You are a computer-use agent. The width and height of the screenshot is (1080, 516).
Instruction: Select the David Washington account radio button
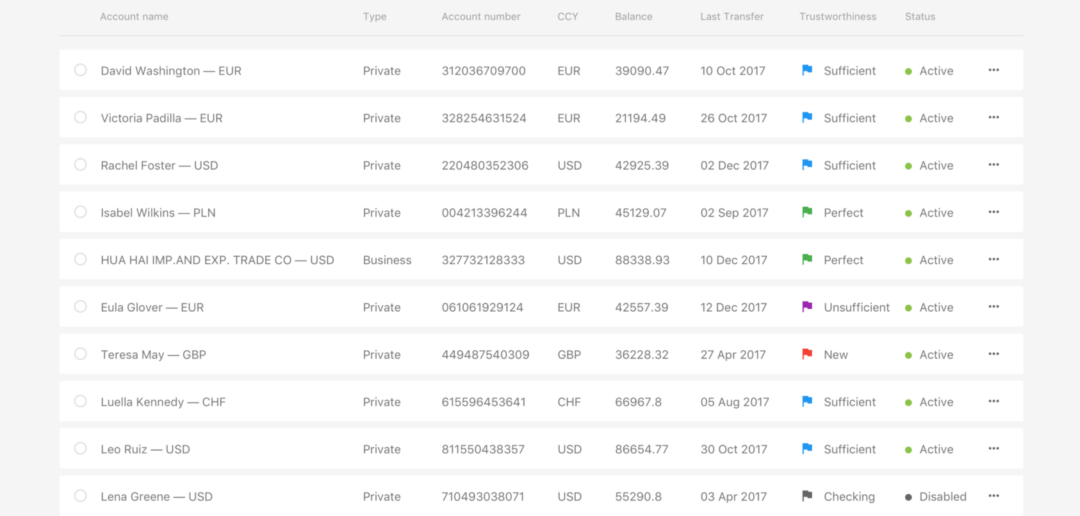pos(80,70)
